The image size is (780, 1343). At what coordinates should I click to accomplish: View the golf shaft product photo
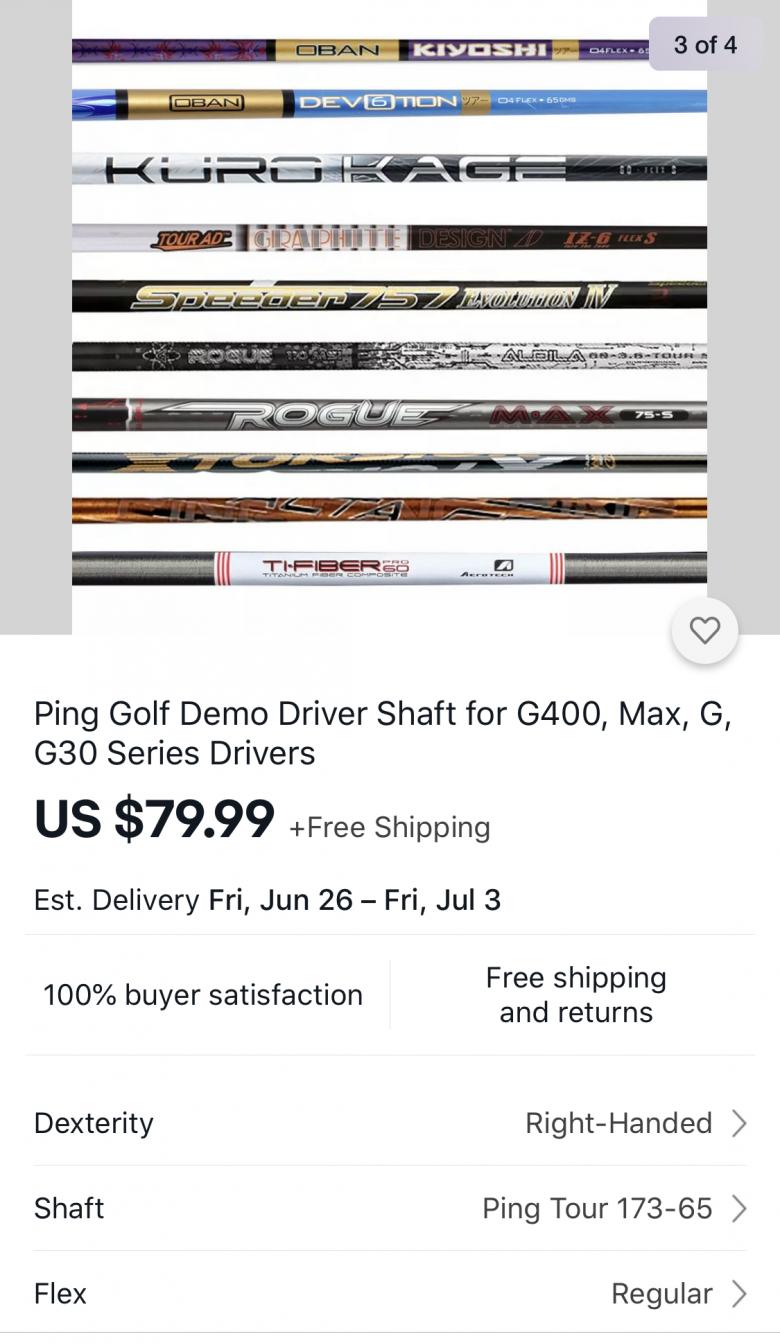coord(389,310)
